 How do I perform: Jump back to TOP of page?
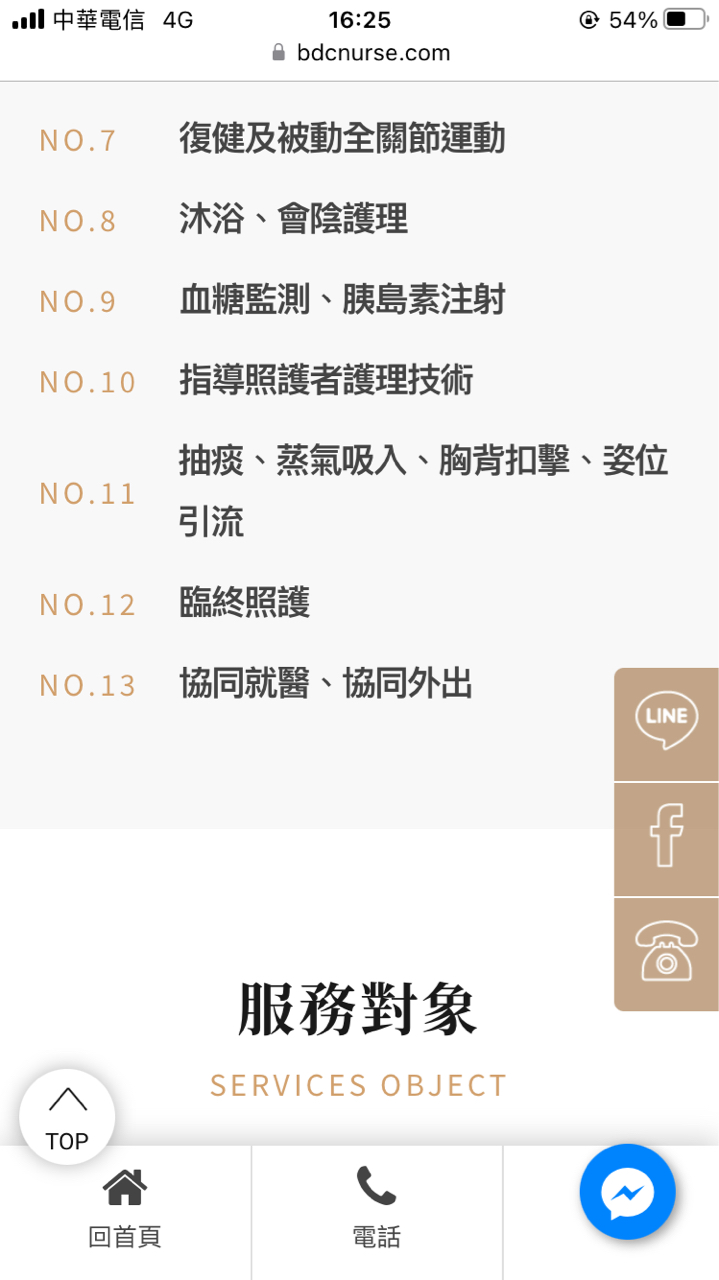(67, 1117)
